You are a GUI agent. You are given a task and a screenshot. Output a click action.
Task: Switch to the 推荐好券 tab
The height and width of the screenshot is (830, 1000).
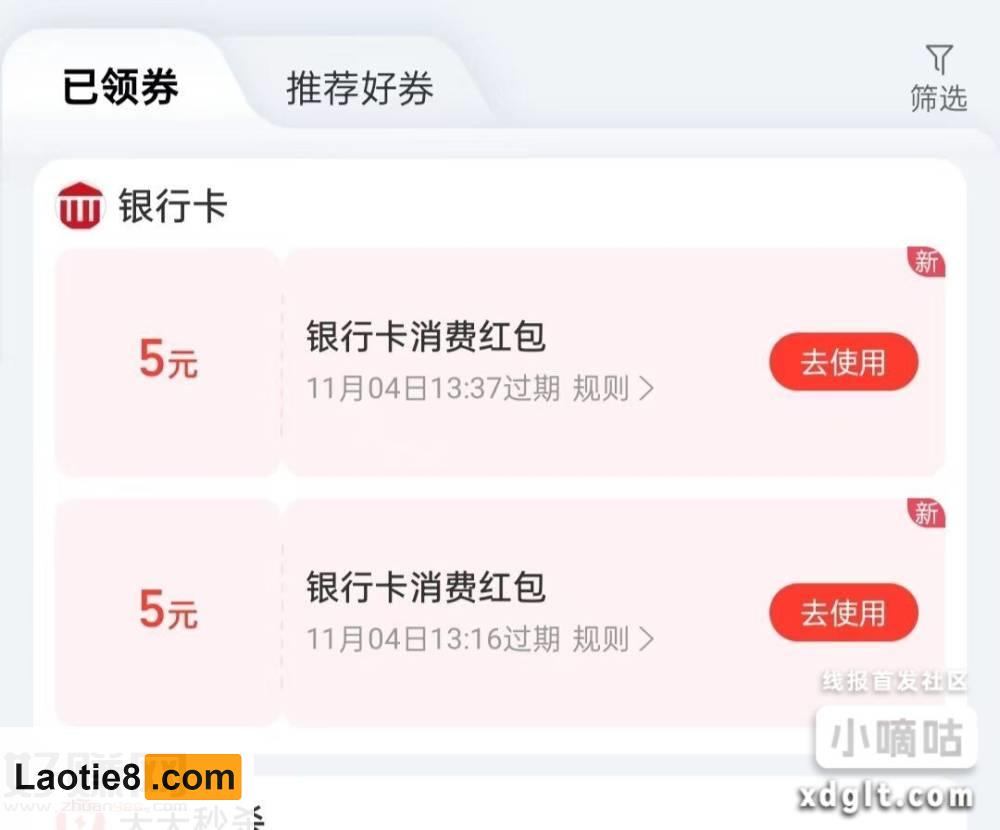click(x=360, y=88)
